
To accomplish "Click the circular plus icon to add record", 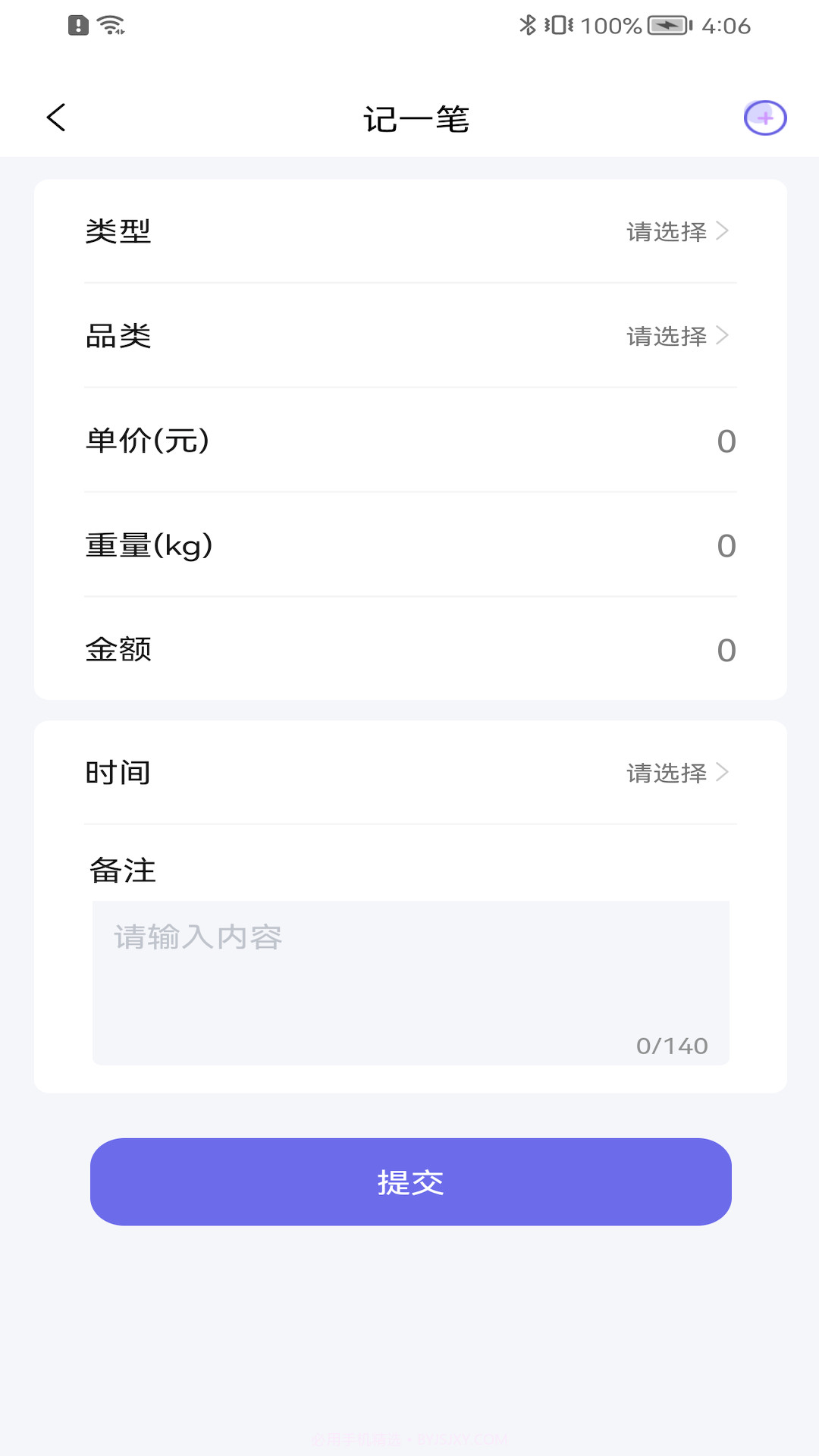I will click(765, 118).
